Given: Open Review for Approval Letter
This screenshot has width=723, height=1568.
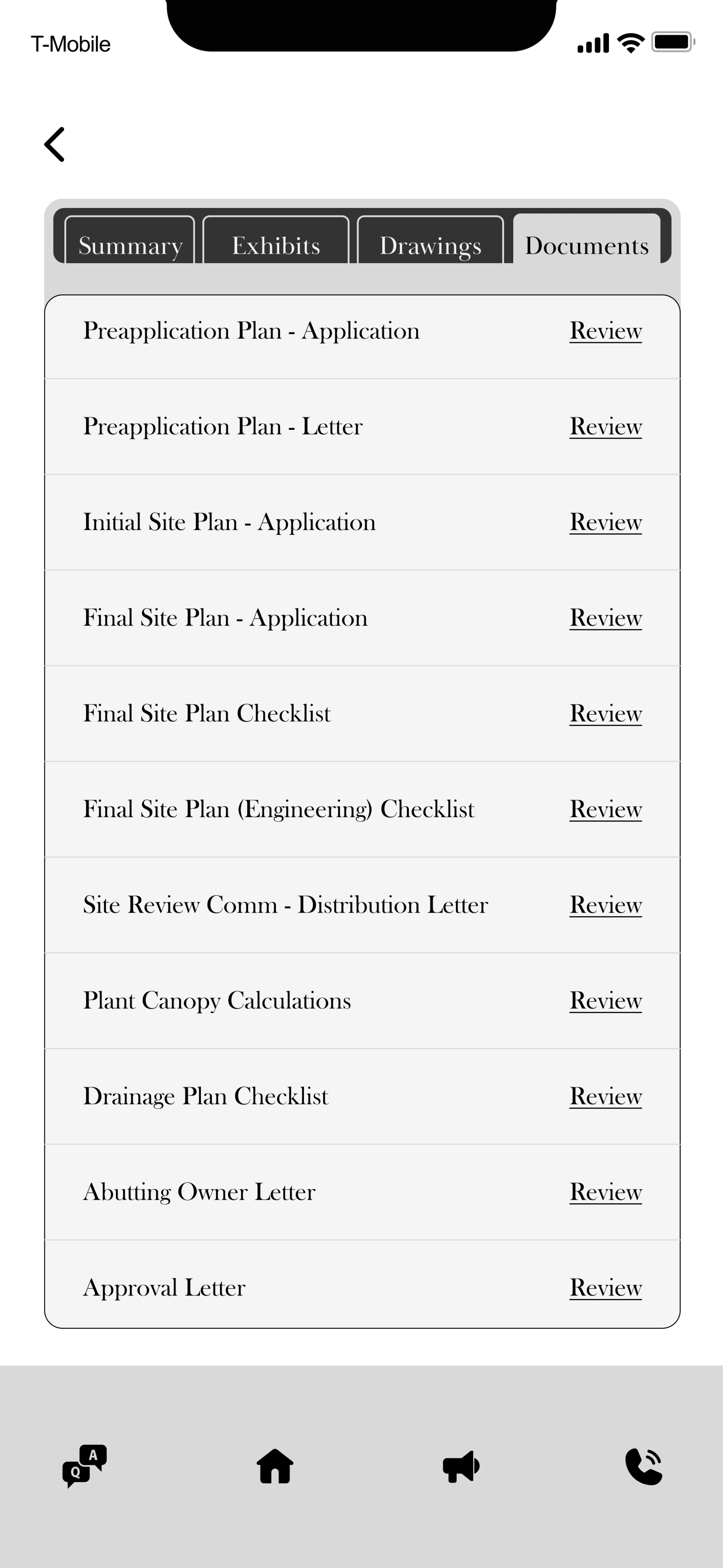Looking at the screenshot, I should click(x=605, y=1287).
